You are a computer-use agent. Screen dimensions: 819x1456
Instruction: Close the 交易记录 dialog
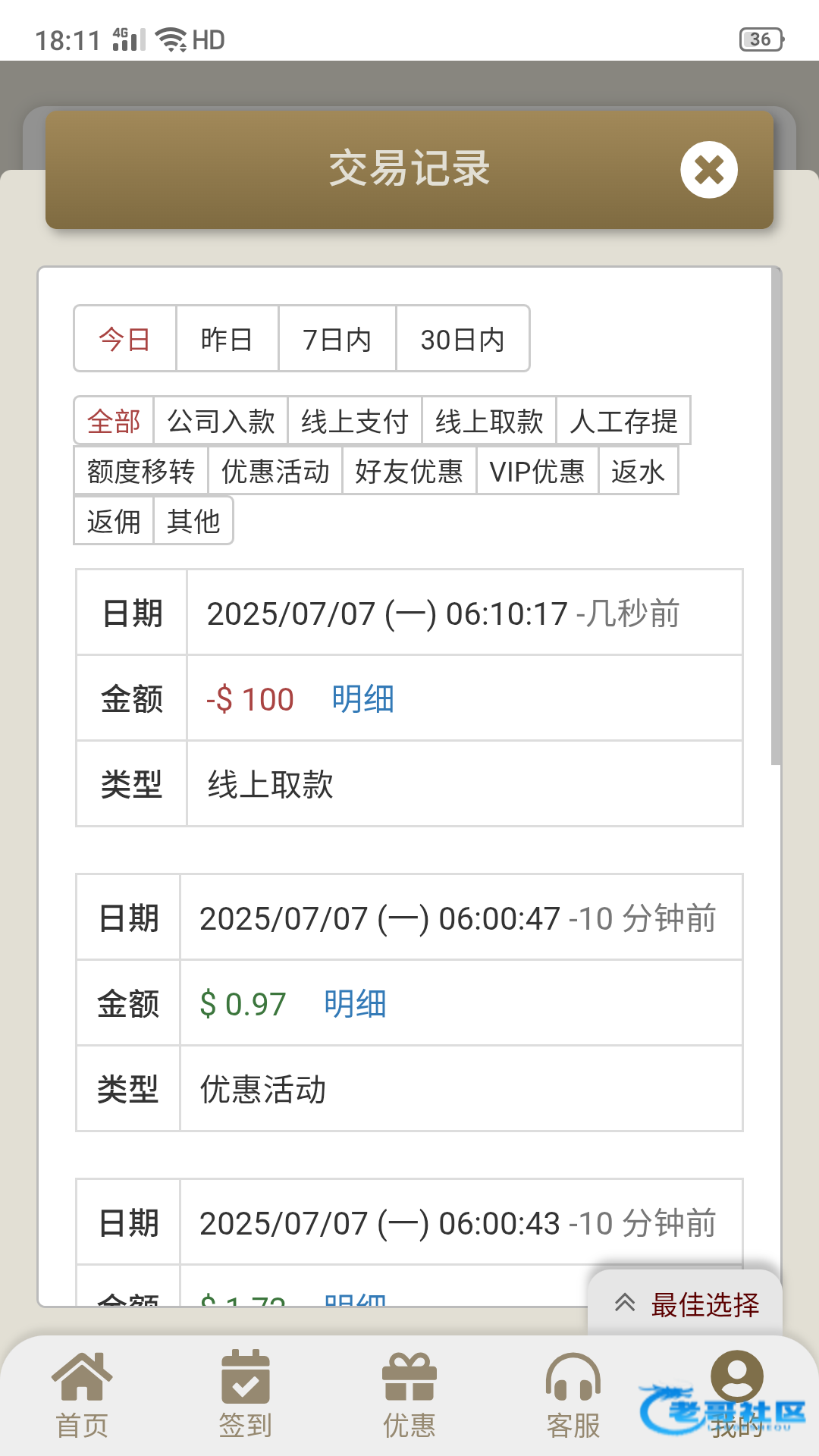(x=709, y=170)
